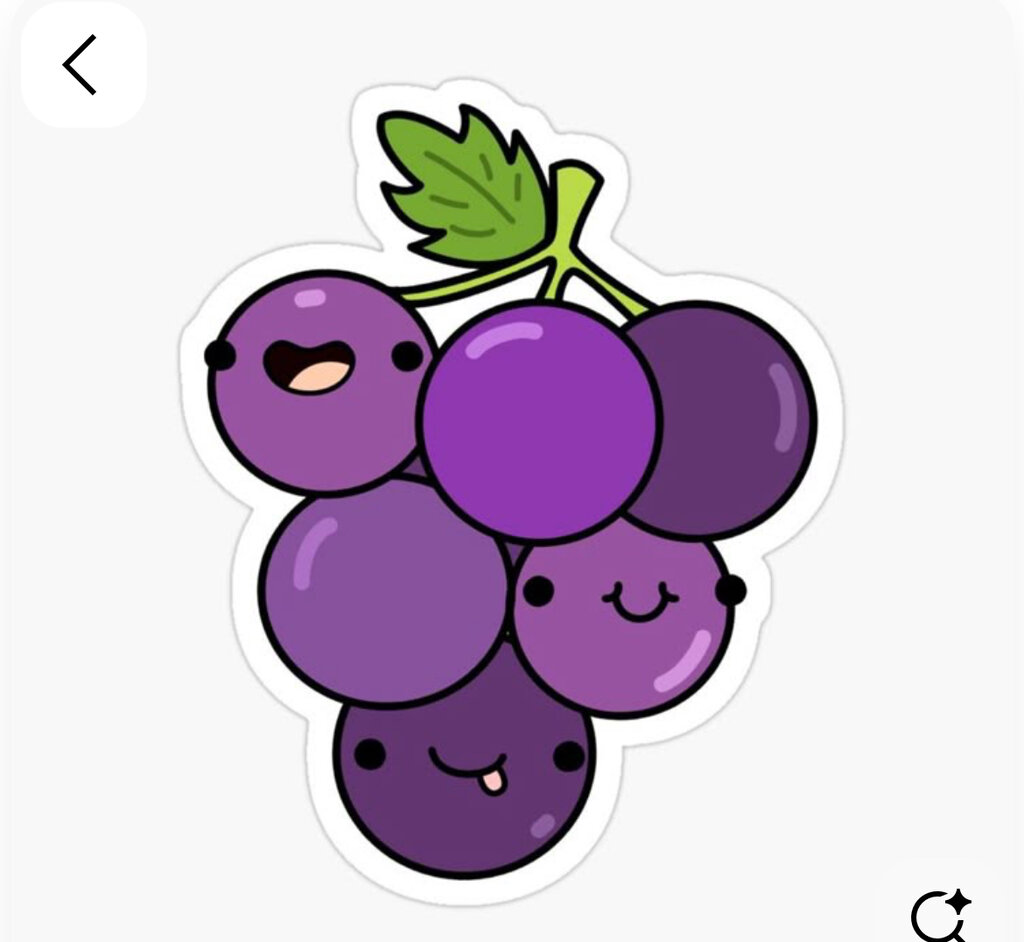Go back using the arrow button
This screenshot has height=942, width=1024.
(x=83, y=65)
